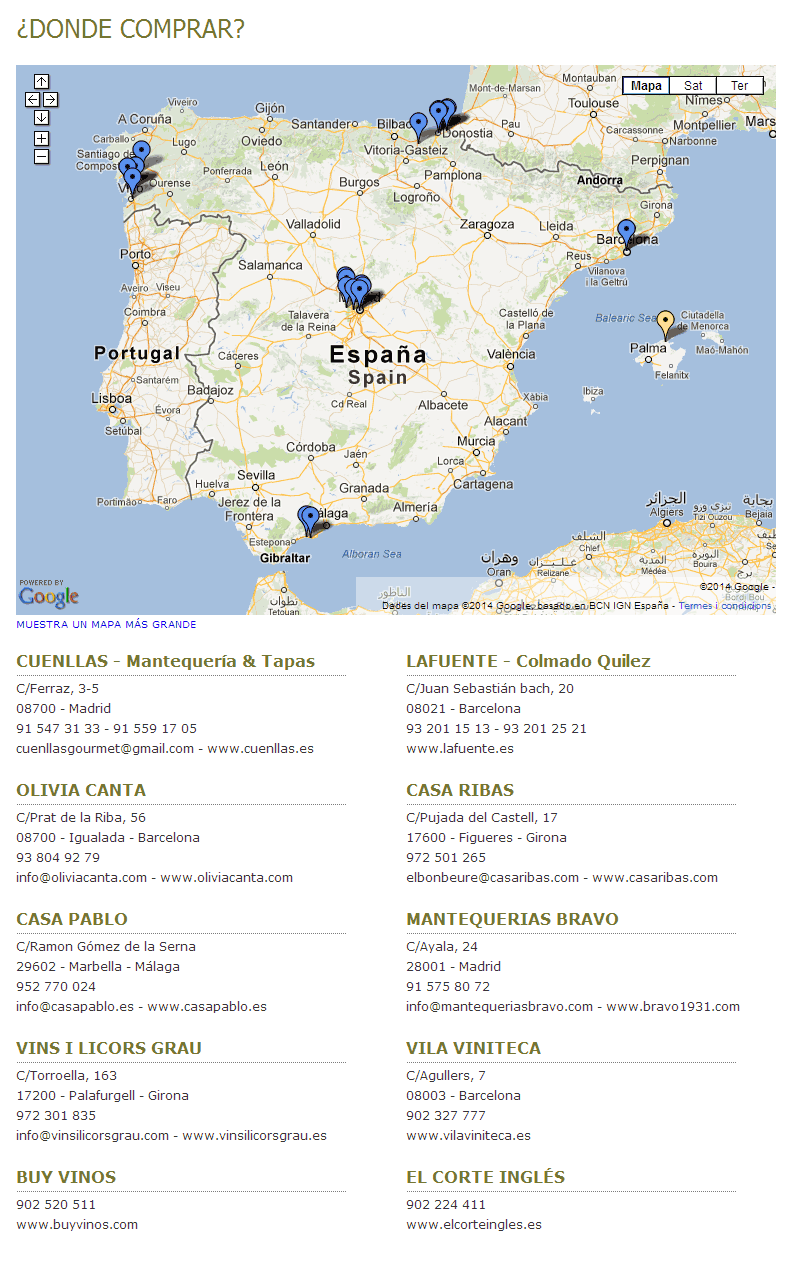
Task: Visit www.cuenllas.es website link
Action: point(260,748)
